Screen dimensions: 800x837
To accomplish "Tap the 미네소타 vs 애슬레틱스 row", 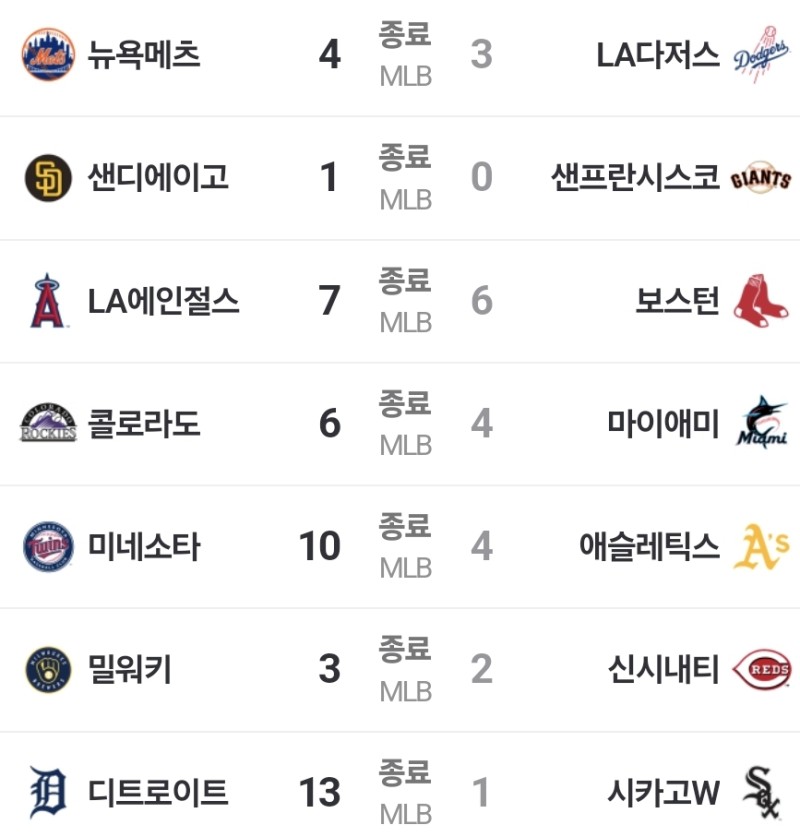I will (x=405, y=547).
